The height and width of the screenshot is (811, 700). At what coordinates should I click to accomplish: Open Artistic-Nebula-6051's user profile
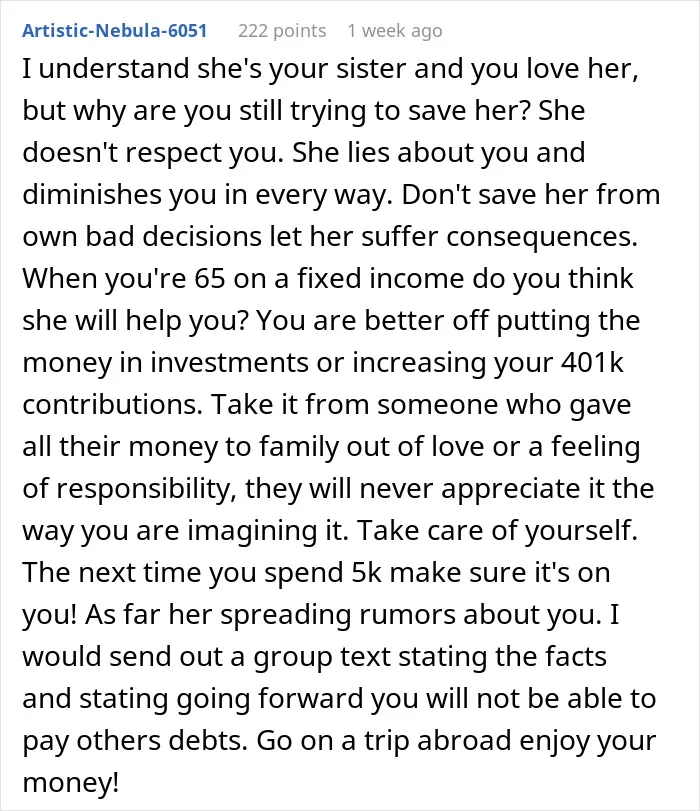[x=114, y=31]
